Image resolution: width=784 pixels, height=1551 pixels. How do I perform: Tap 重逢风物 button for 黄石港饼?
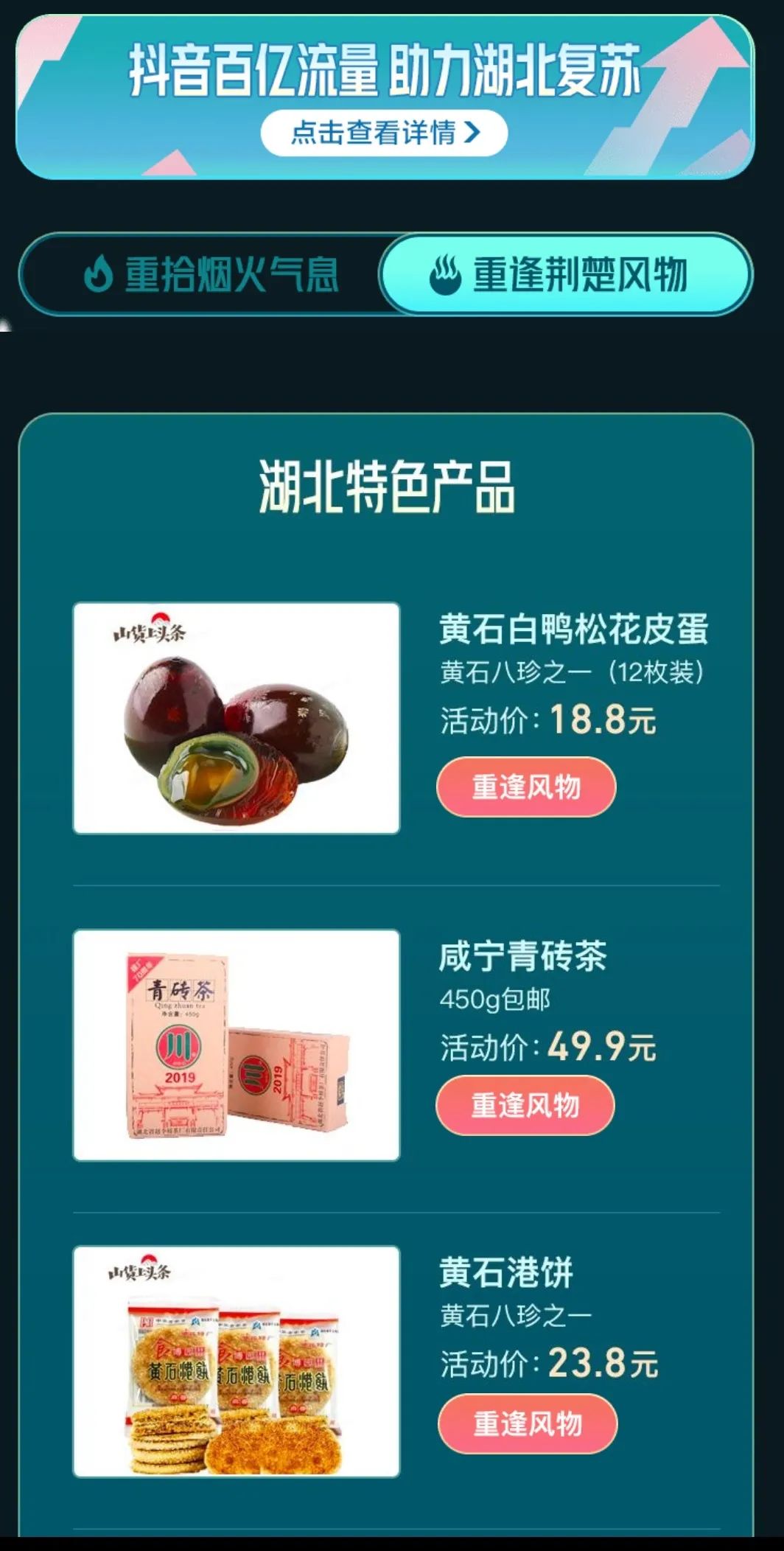[x=528, y=1423]
